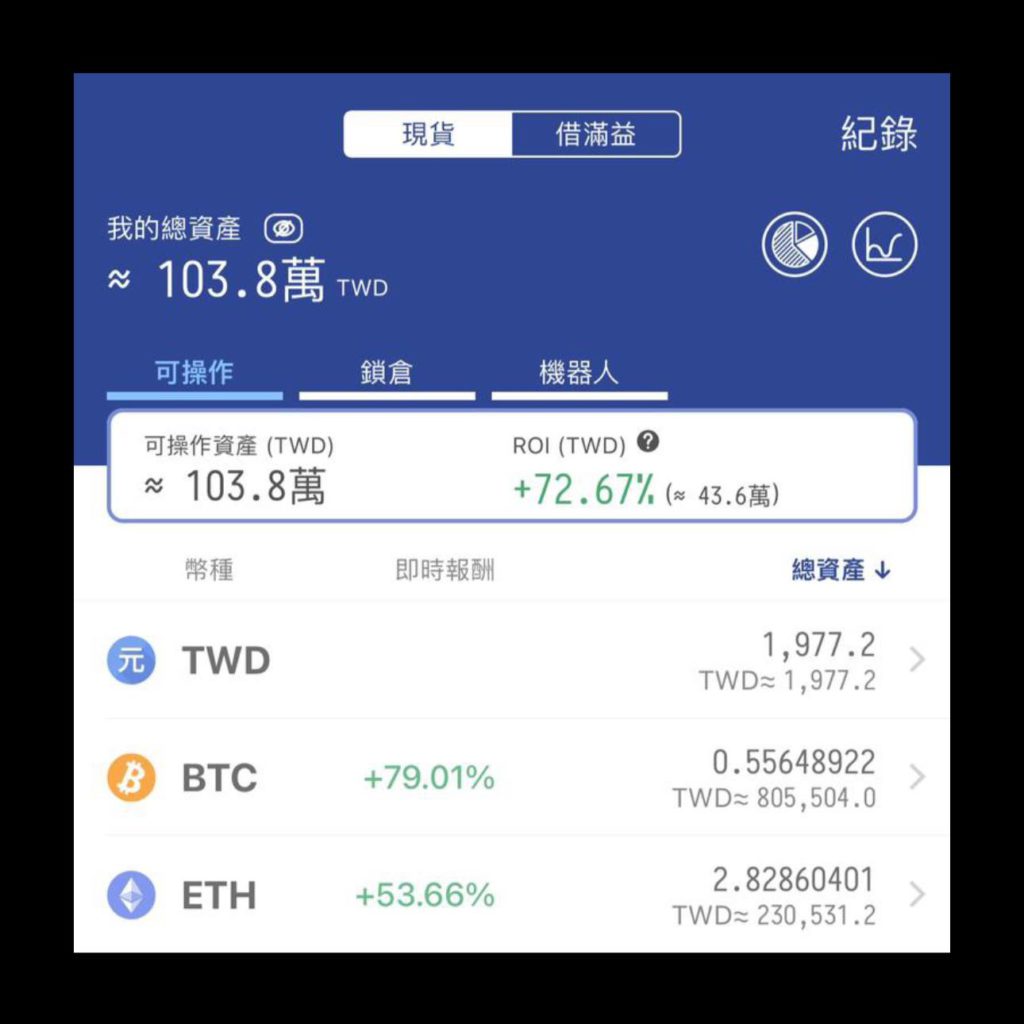Switch to the 借滿益 segment
Viewport: 1024px width, 1024px height.
tap(596, 134)
